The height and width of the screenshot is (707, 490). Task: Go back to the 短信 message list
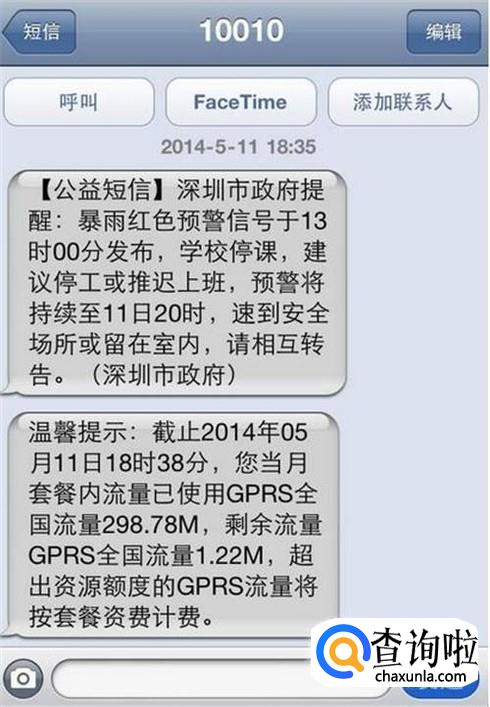39,32
